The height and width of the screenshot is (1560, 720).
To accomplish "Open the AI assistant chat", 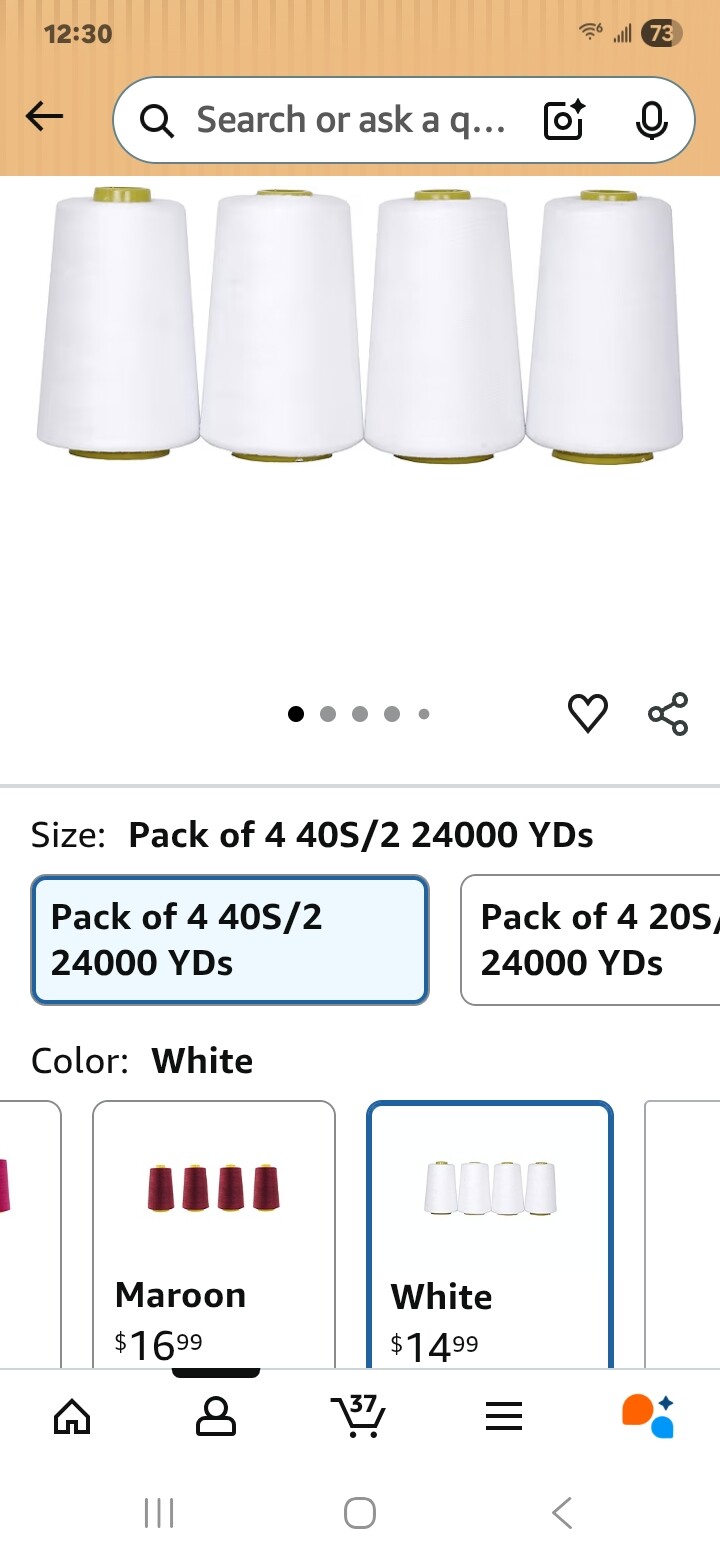I will coord(648,1416).
